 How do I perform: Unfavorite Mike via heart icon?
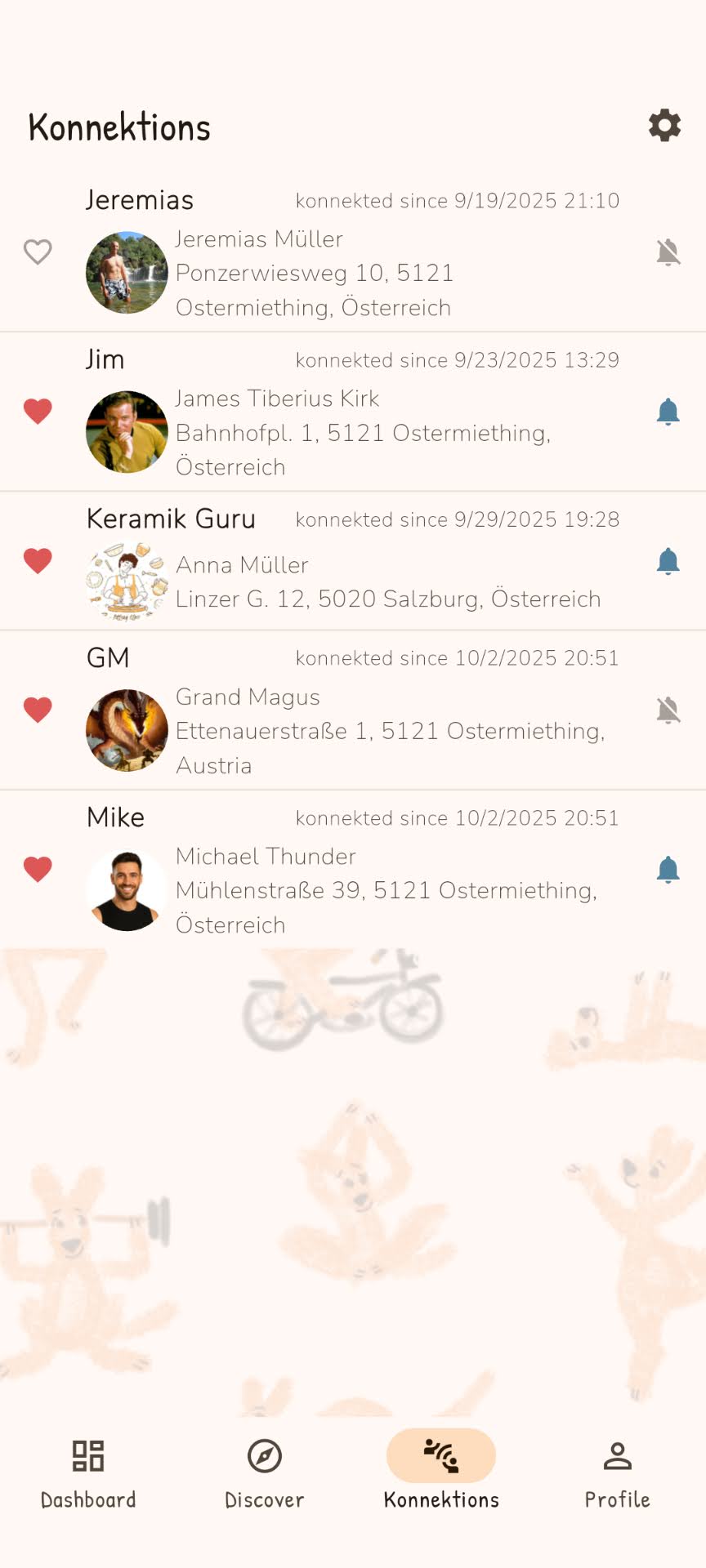coord(38,869)
